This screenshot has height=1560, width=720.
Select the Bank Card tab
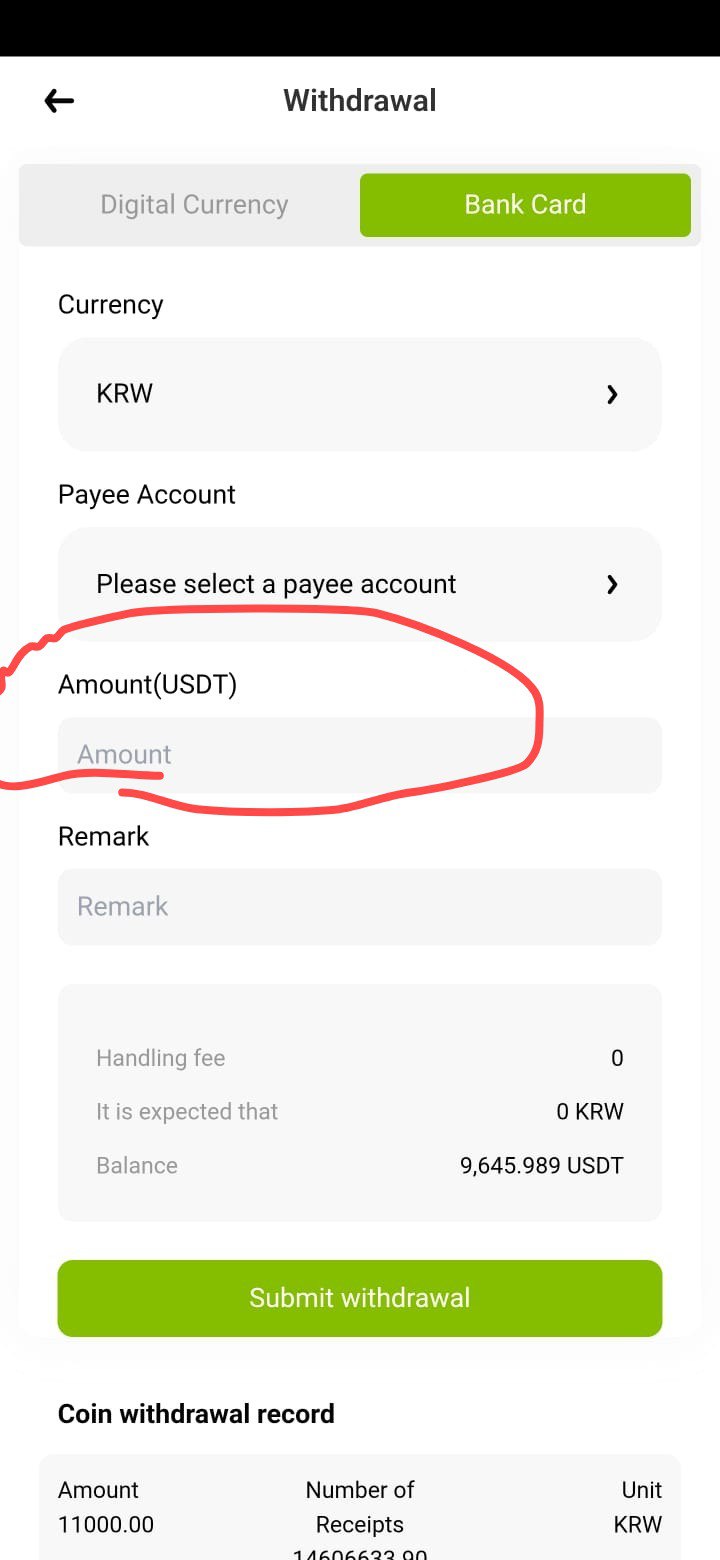(x=525, y=205)
